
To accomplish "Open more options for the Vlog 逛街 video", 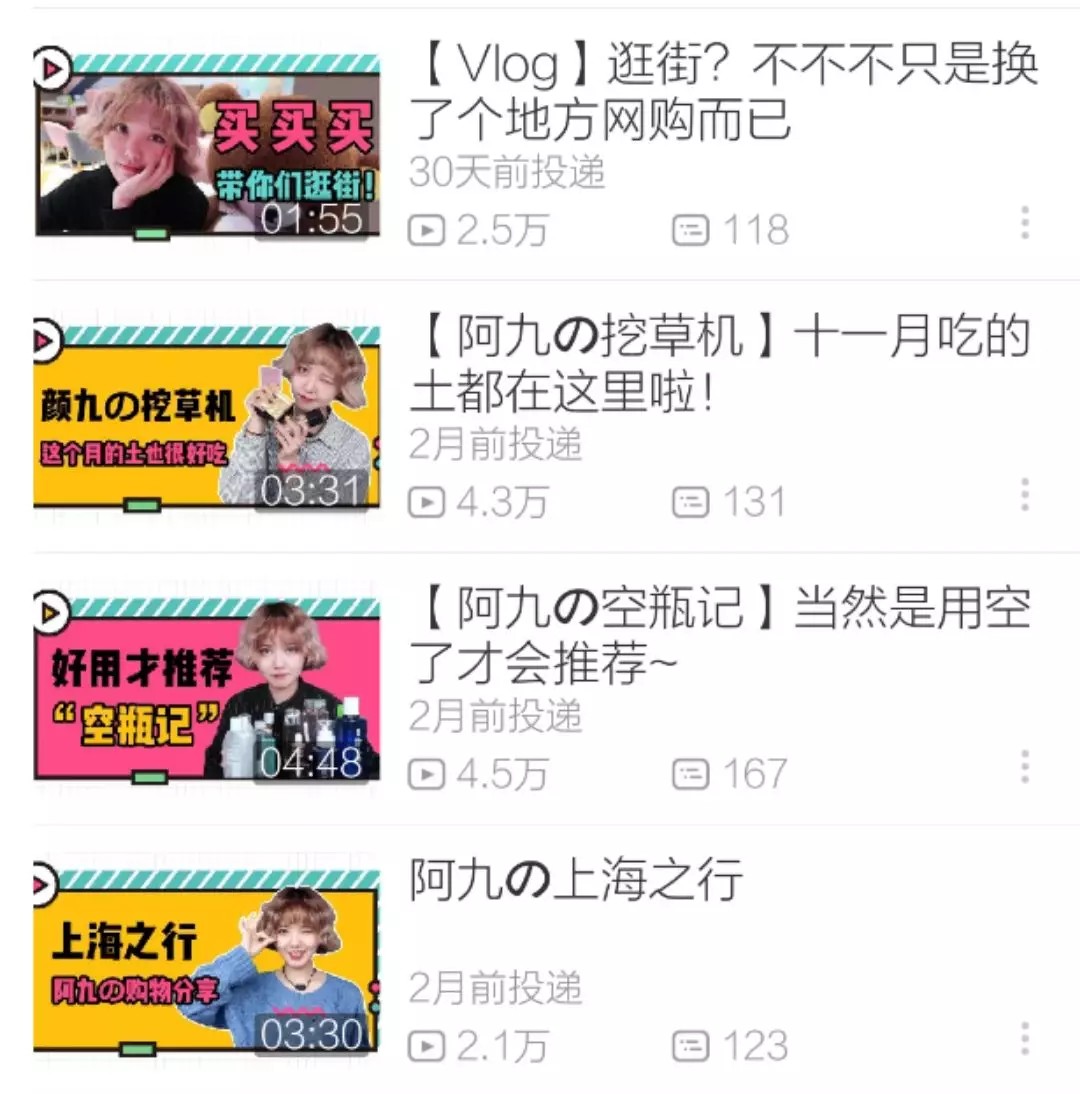I will tap(1024, 223).
